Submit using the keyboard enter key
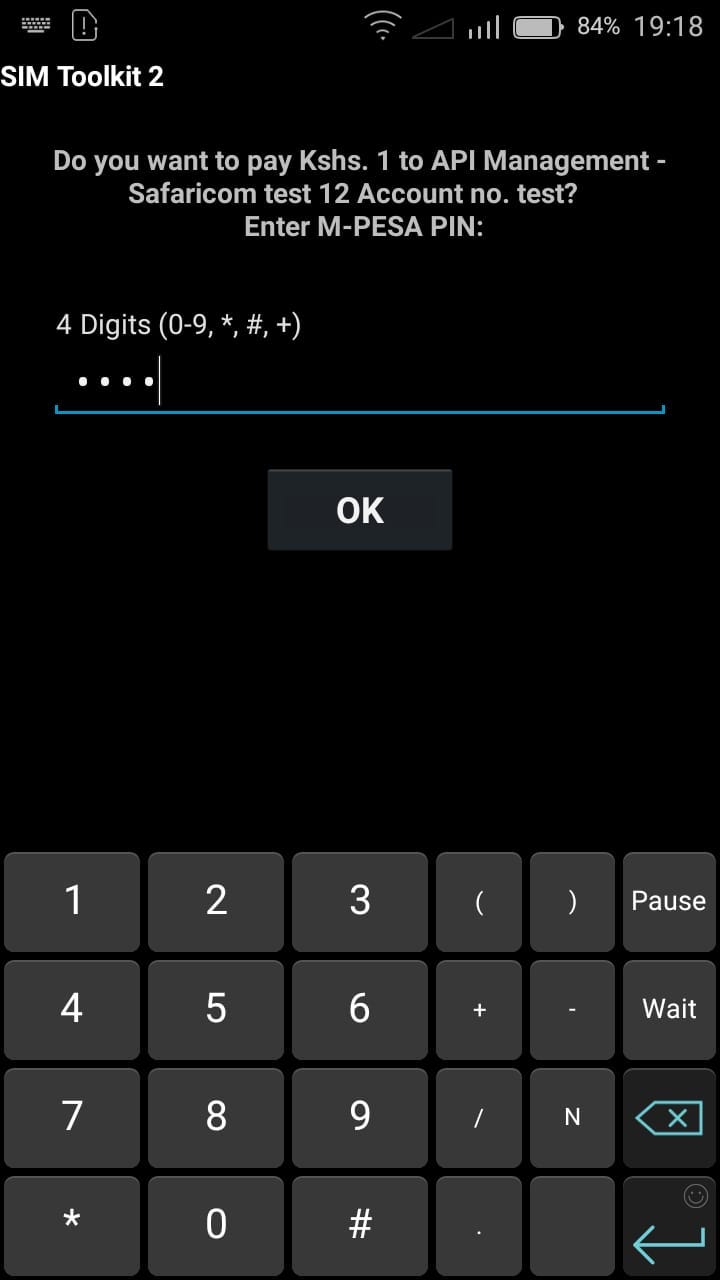Screen dimensions: 720x1280 tap(669, 1225)
